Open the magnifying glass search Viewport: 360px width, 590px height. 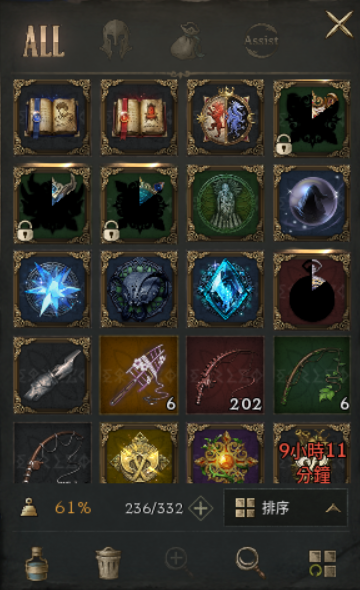tap(250, 562)
